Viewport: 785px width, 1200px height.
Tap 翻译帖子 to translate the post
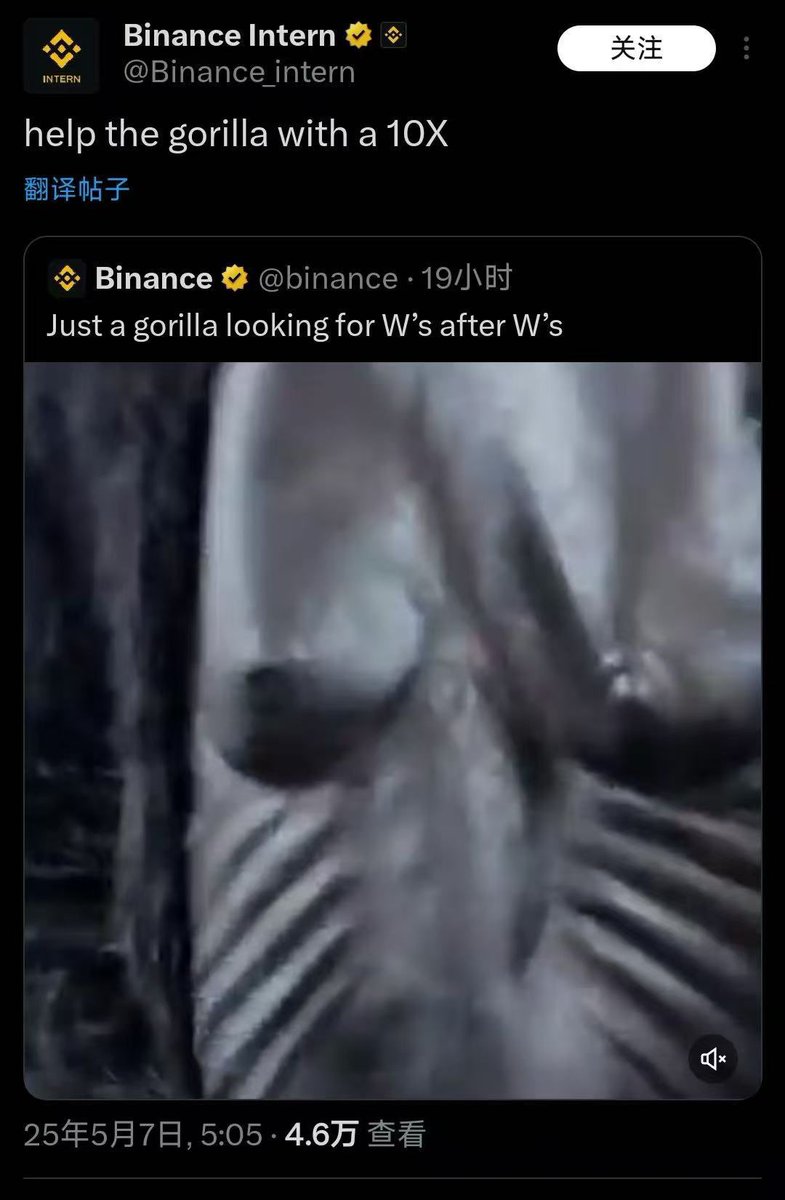[x=77, y=189]
